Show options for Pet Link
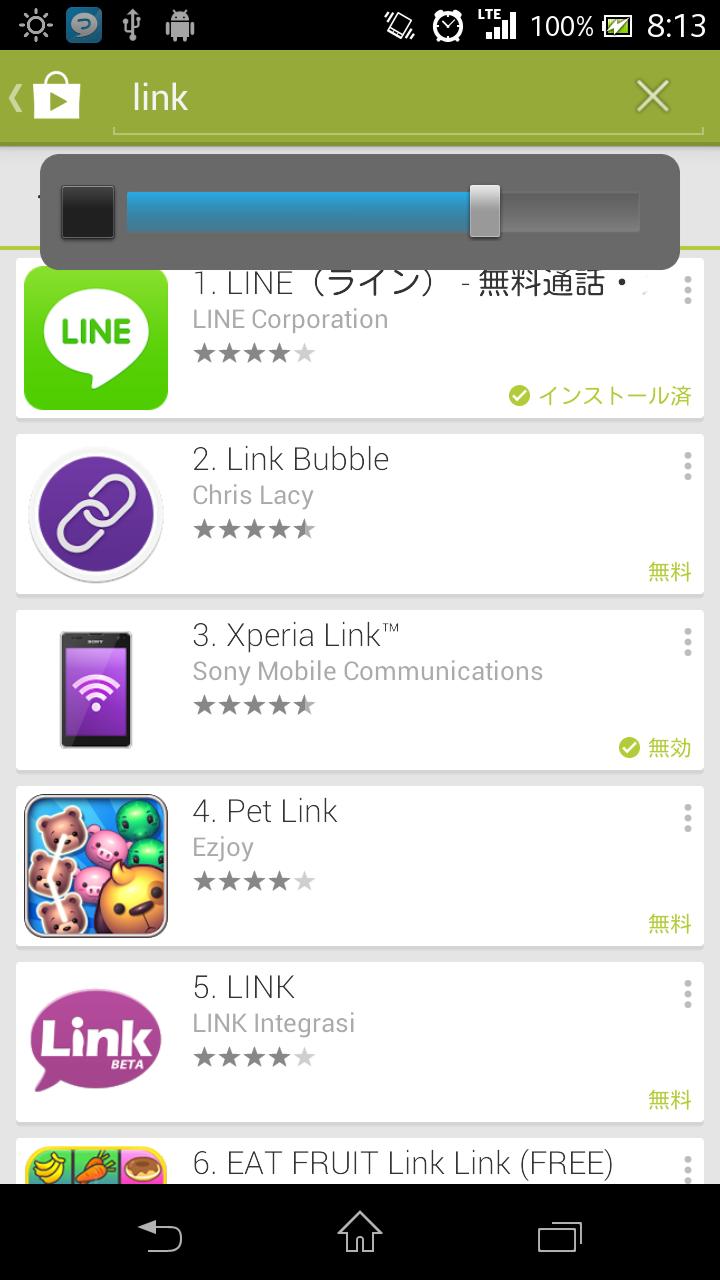The image size is (720, 1280). point(687,818)
